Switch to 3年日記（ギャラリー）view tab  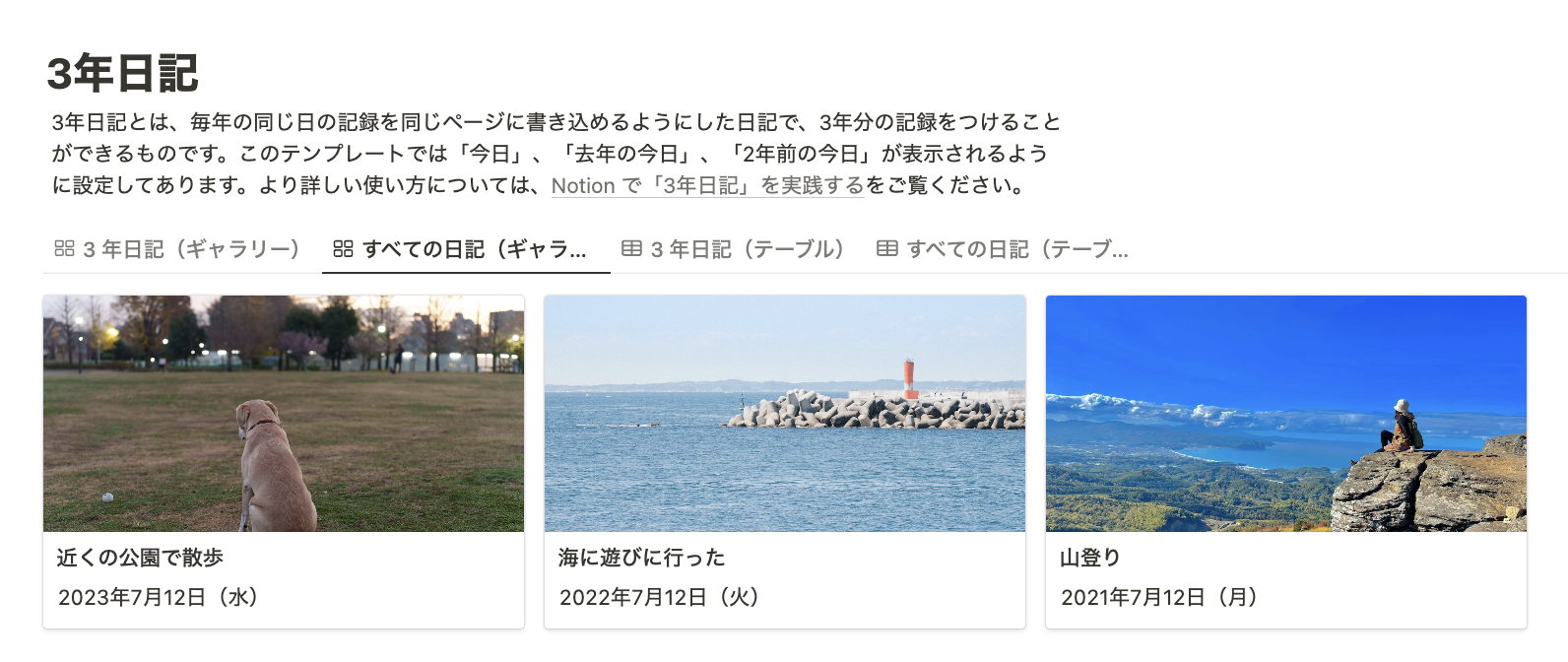178,249
